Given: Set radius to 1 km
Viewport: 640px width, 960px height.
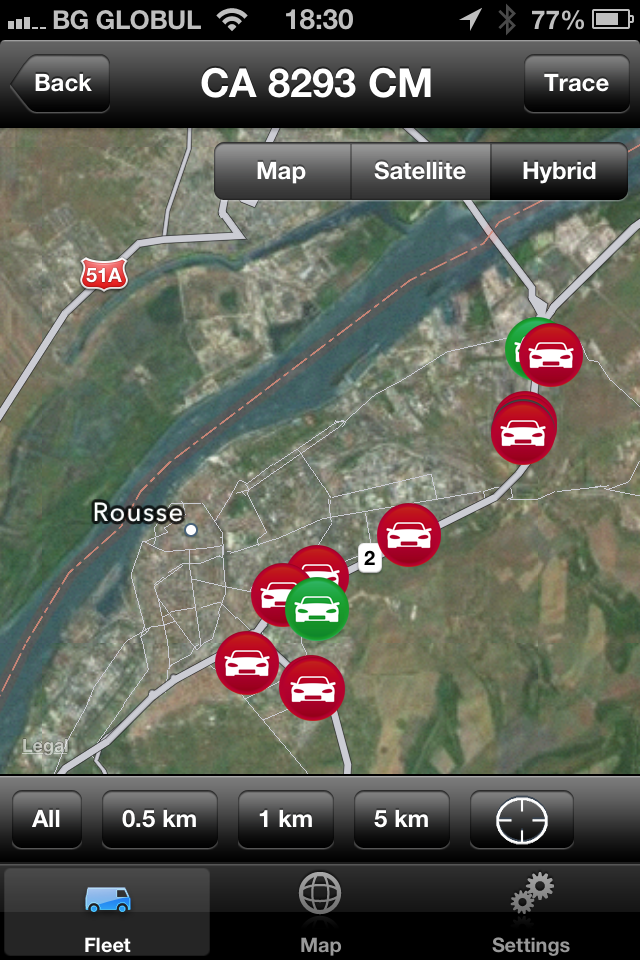Looking at the screenshot, I should pos(286,820).
